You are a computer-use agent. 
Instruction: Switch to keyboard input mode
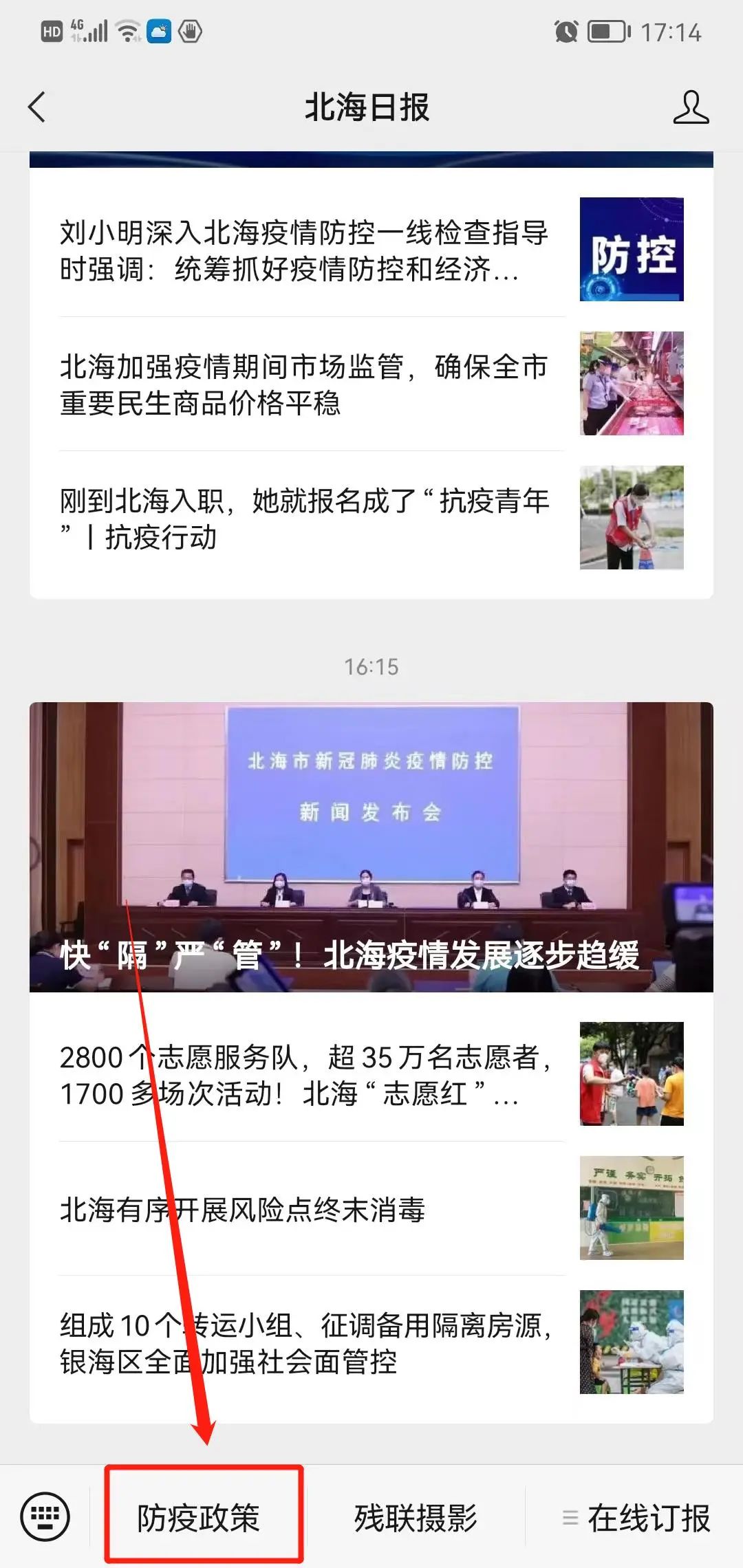45,1516
